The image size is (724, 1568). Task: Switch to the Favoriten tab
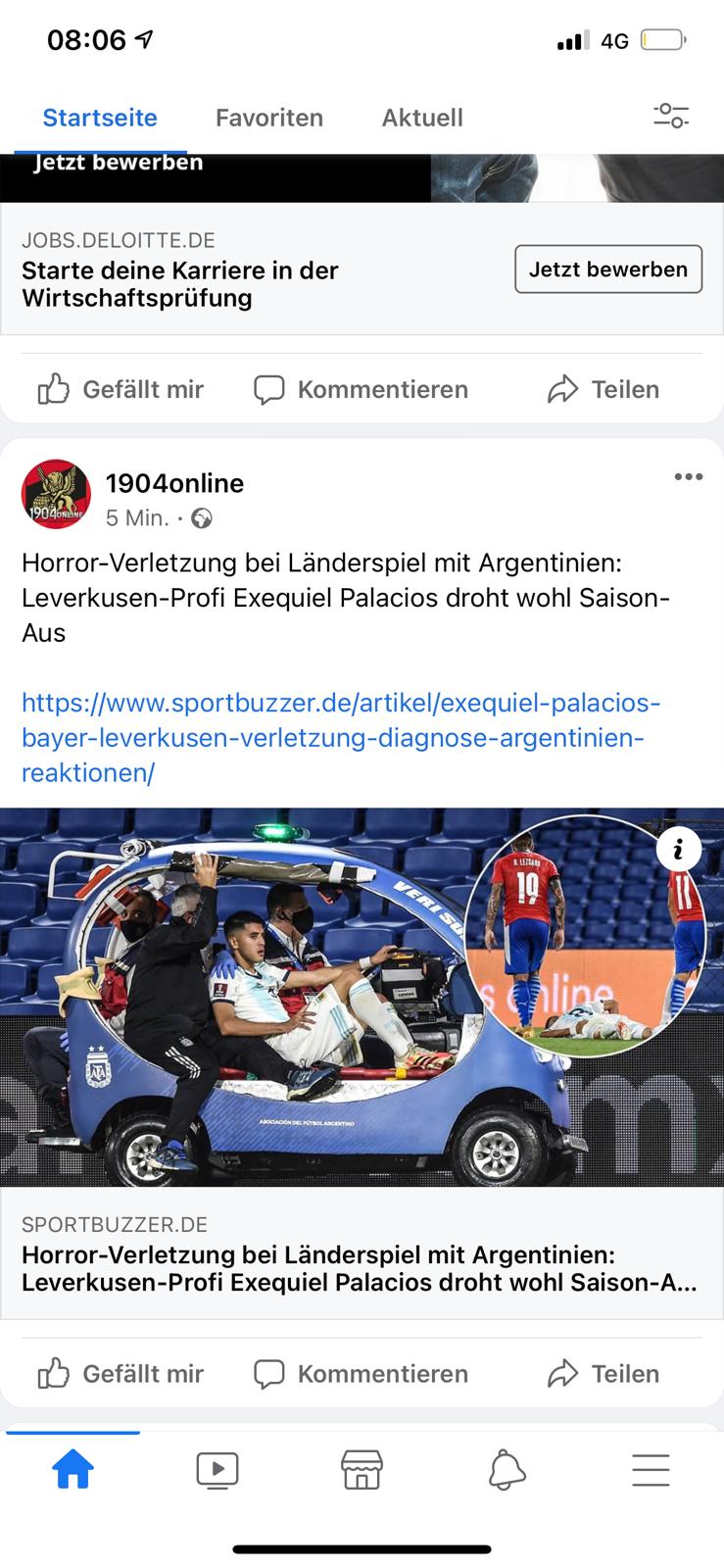point(268,118)
